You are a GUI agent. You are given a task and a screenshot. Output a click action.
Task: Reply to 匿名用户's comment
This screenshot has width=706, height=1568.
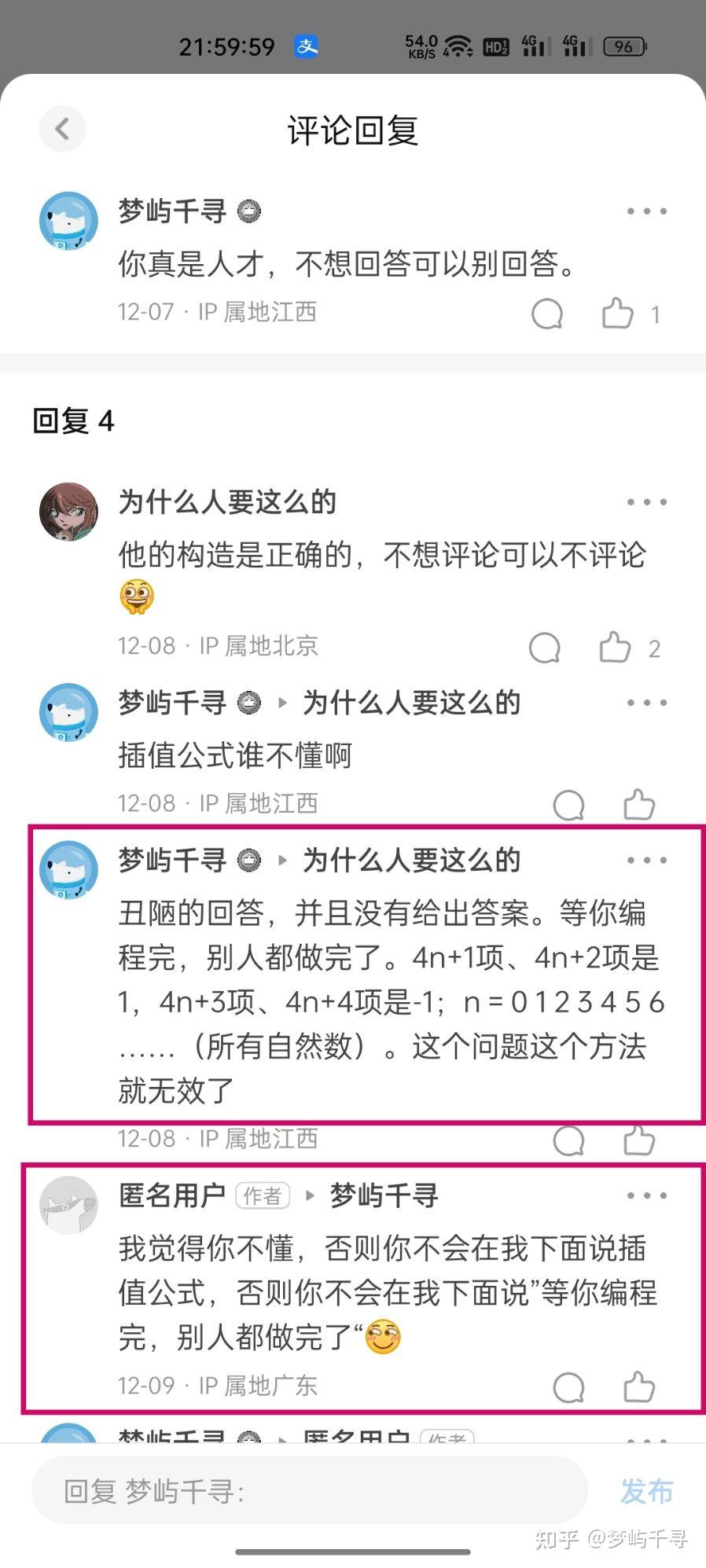point(568,1387)
